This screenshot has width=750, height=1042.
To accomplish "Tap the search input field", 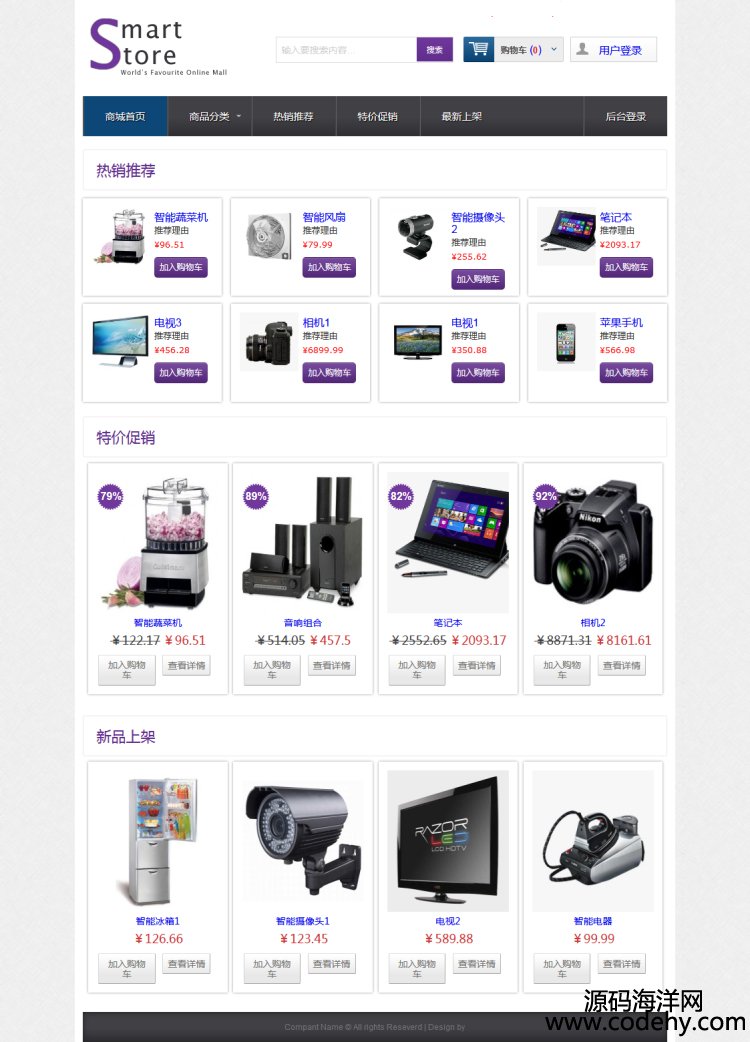I will point(345,50).
